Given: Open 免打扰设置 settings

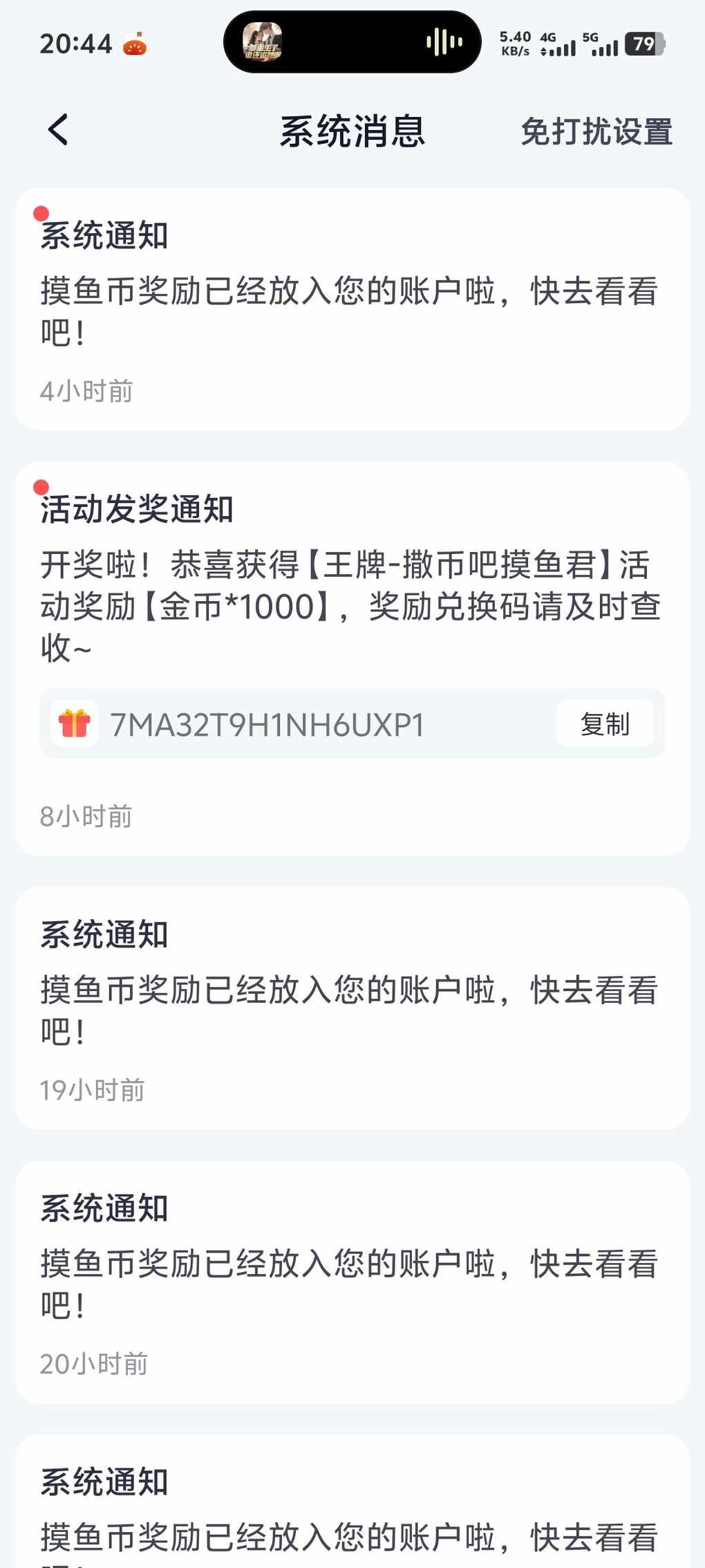Looking at the screenshot, I should click(596, 131).
